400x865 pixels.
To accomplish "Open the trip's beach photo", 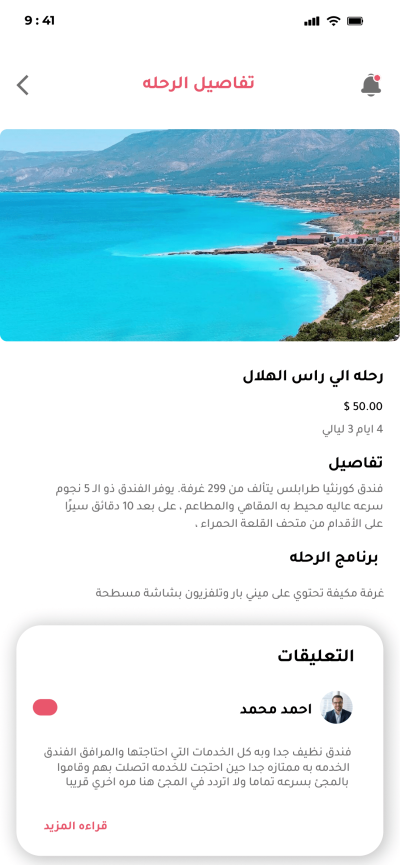I will 200,235.
